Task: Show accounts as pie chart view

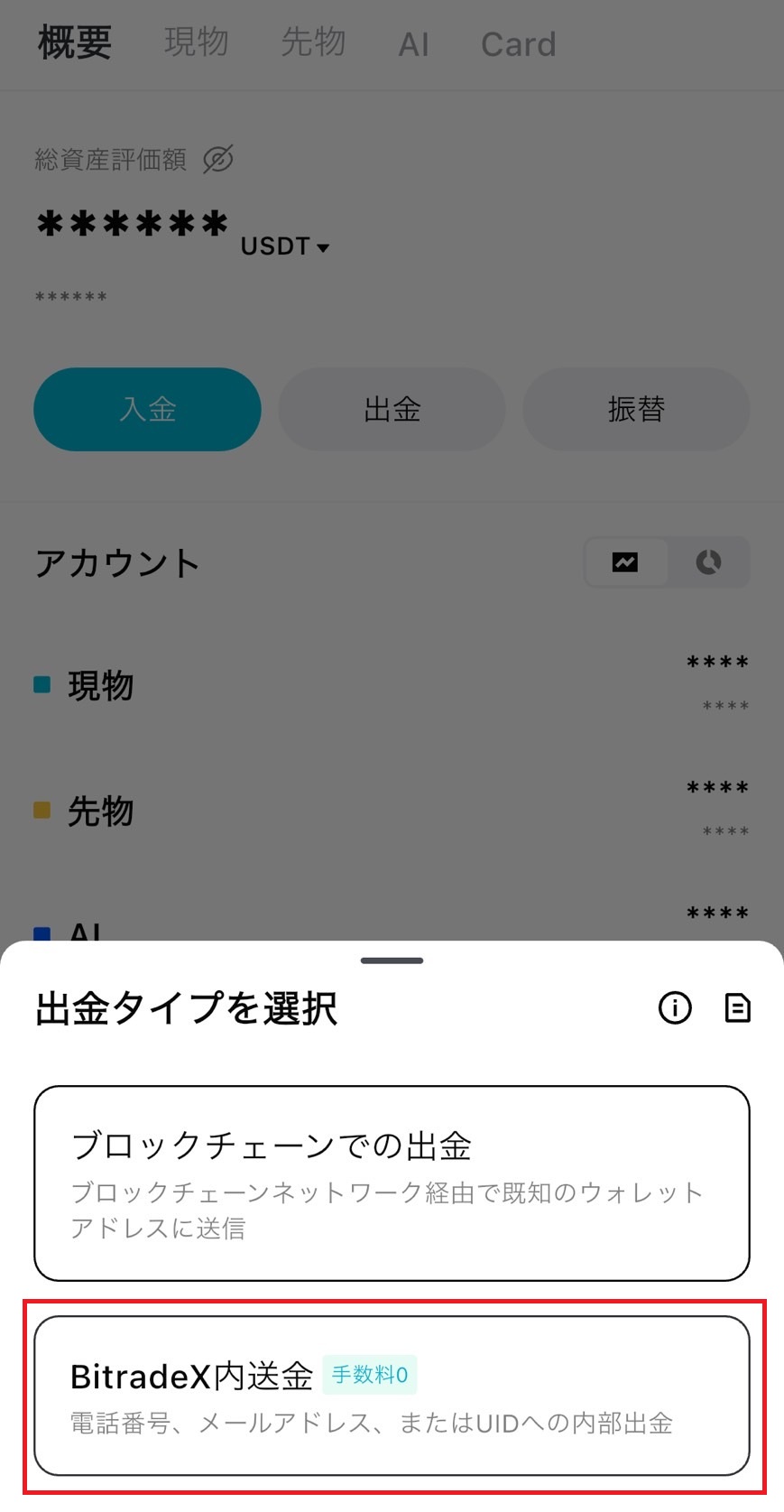Action: click(x=708, y=562)
